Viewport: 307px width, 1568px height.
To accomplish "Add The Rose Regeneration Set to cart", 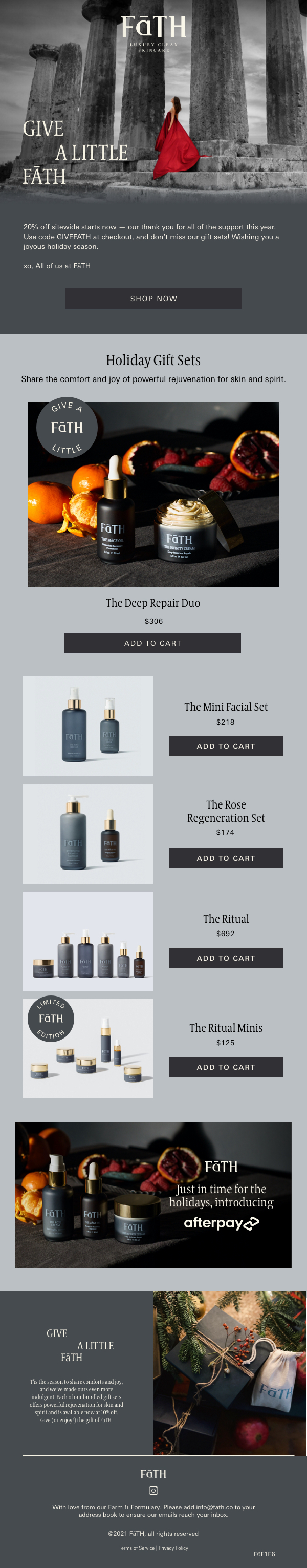I will 226,858.
